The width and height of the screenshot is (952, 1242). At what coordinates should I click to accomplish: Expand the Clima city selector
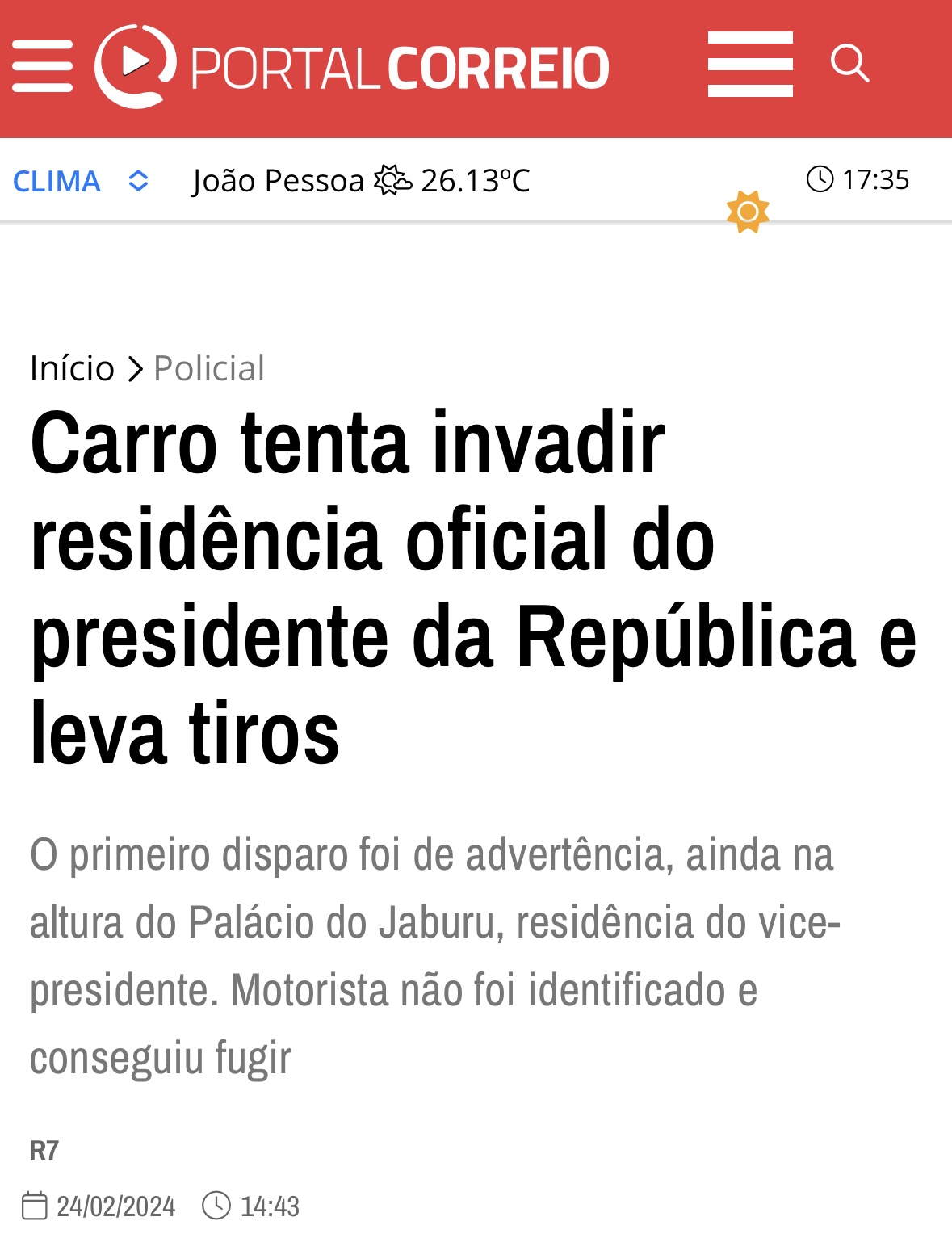[139, 181]
